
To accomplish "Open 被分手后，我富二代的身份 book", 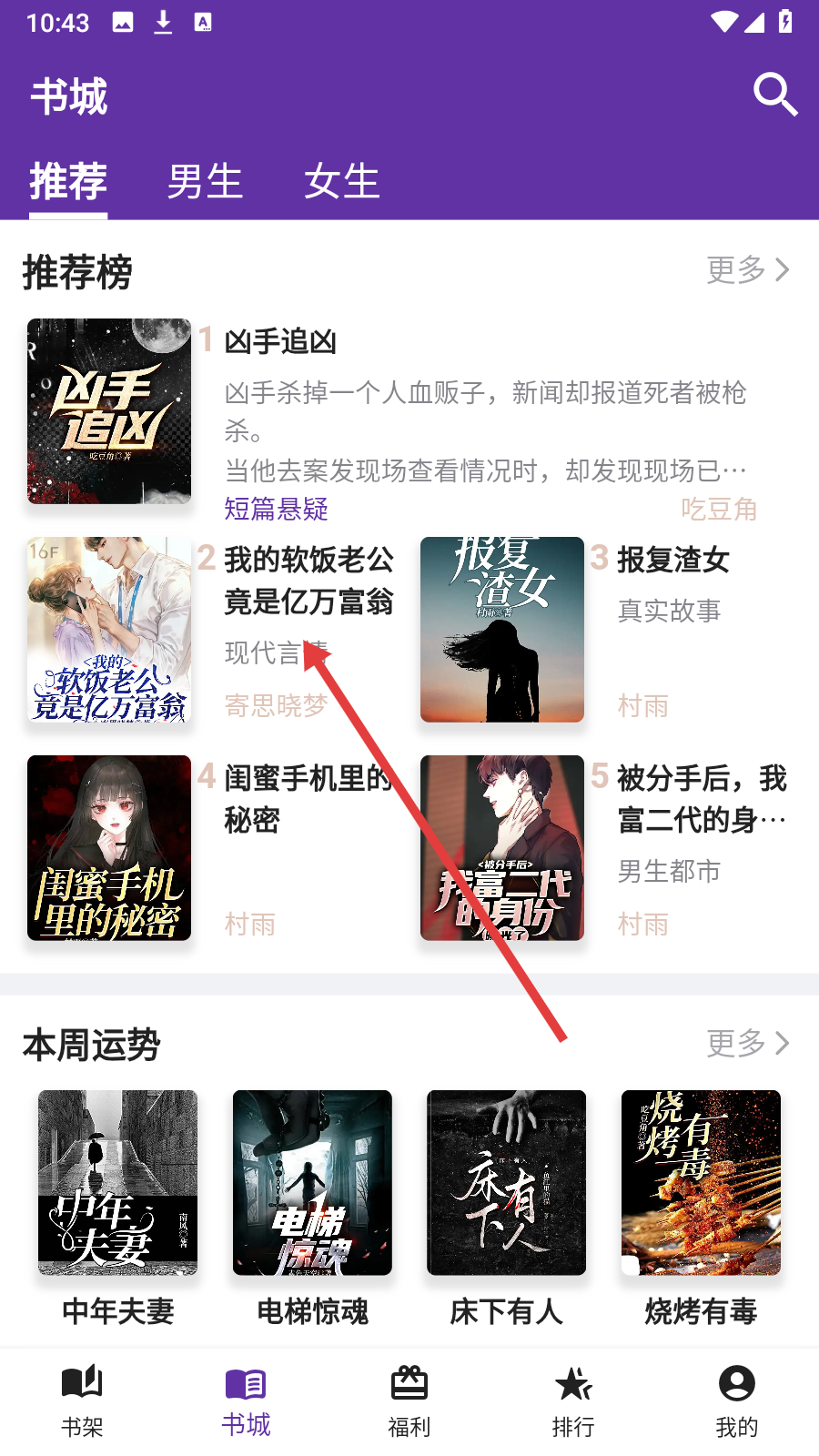I will (502, 848).
